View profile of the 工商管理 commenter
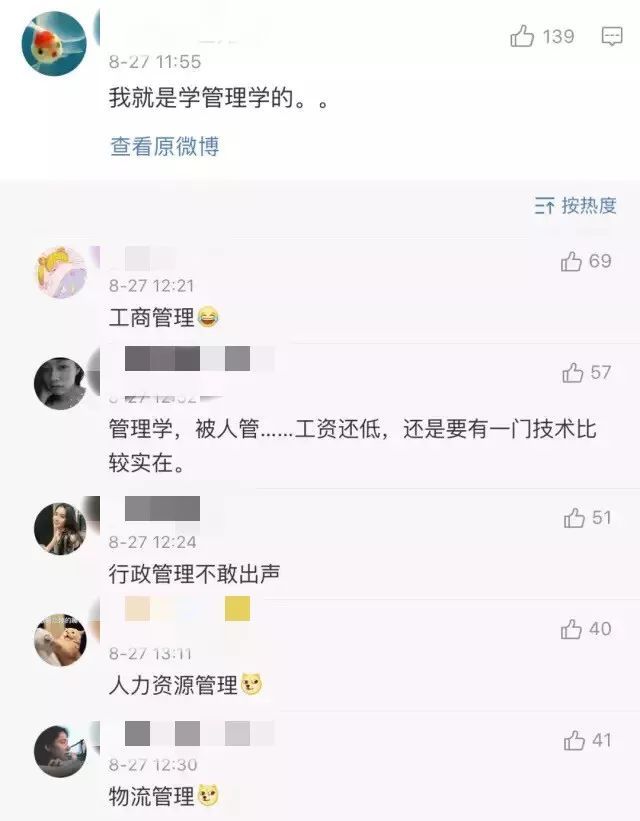The image size is (640, 821). [60, 272]
